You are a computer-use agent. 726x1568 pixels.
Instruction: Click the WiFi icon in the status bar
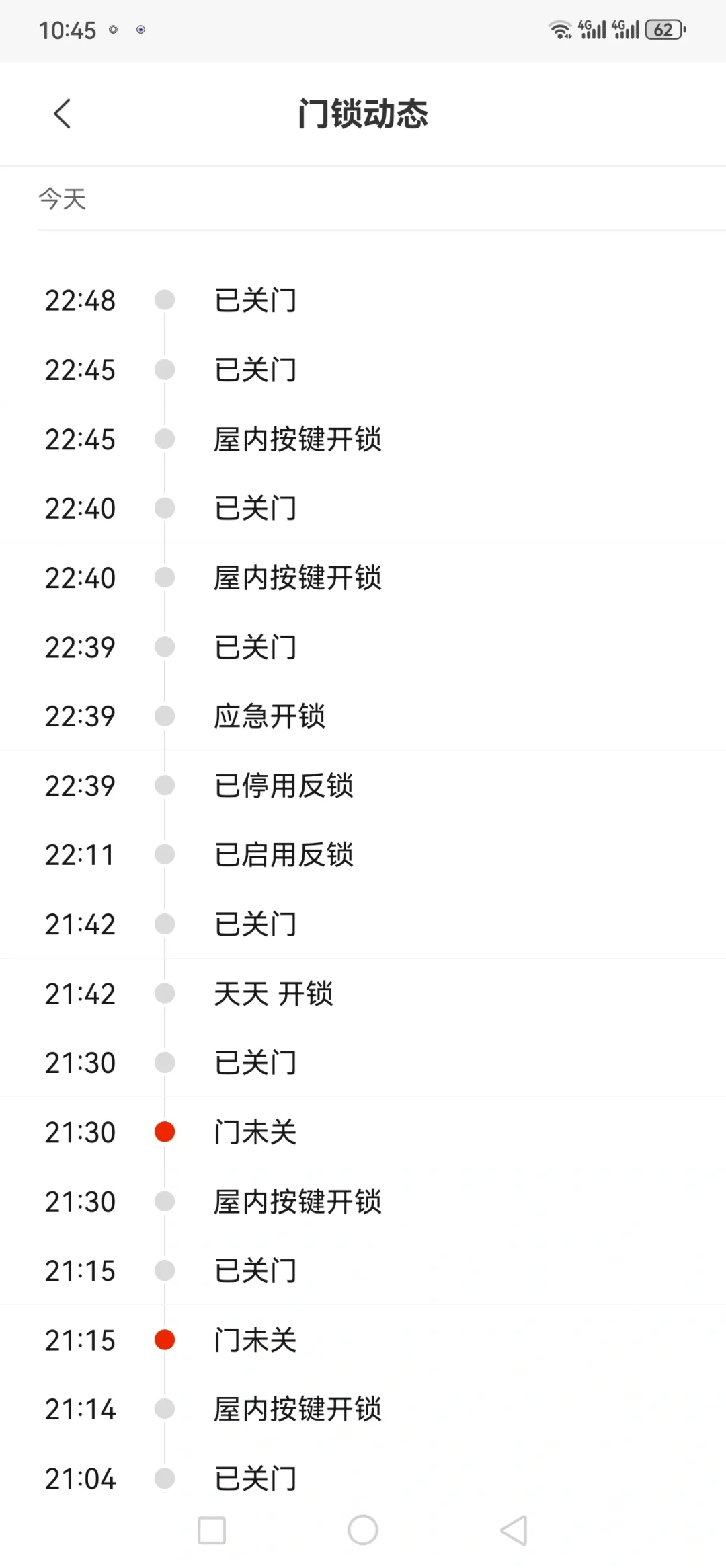[560, 28]
